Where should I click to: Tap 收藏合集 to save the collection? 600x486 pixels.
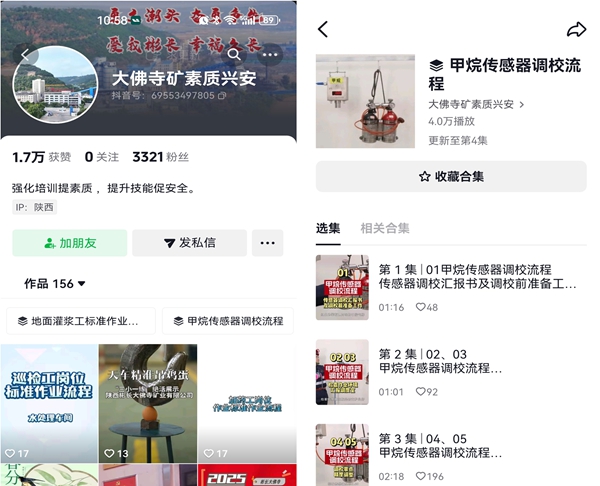click(451, 176)
